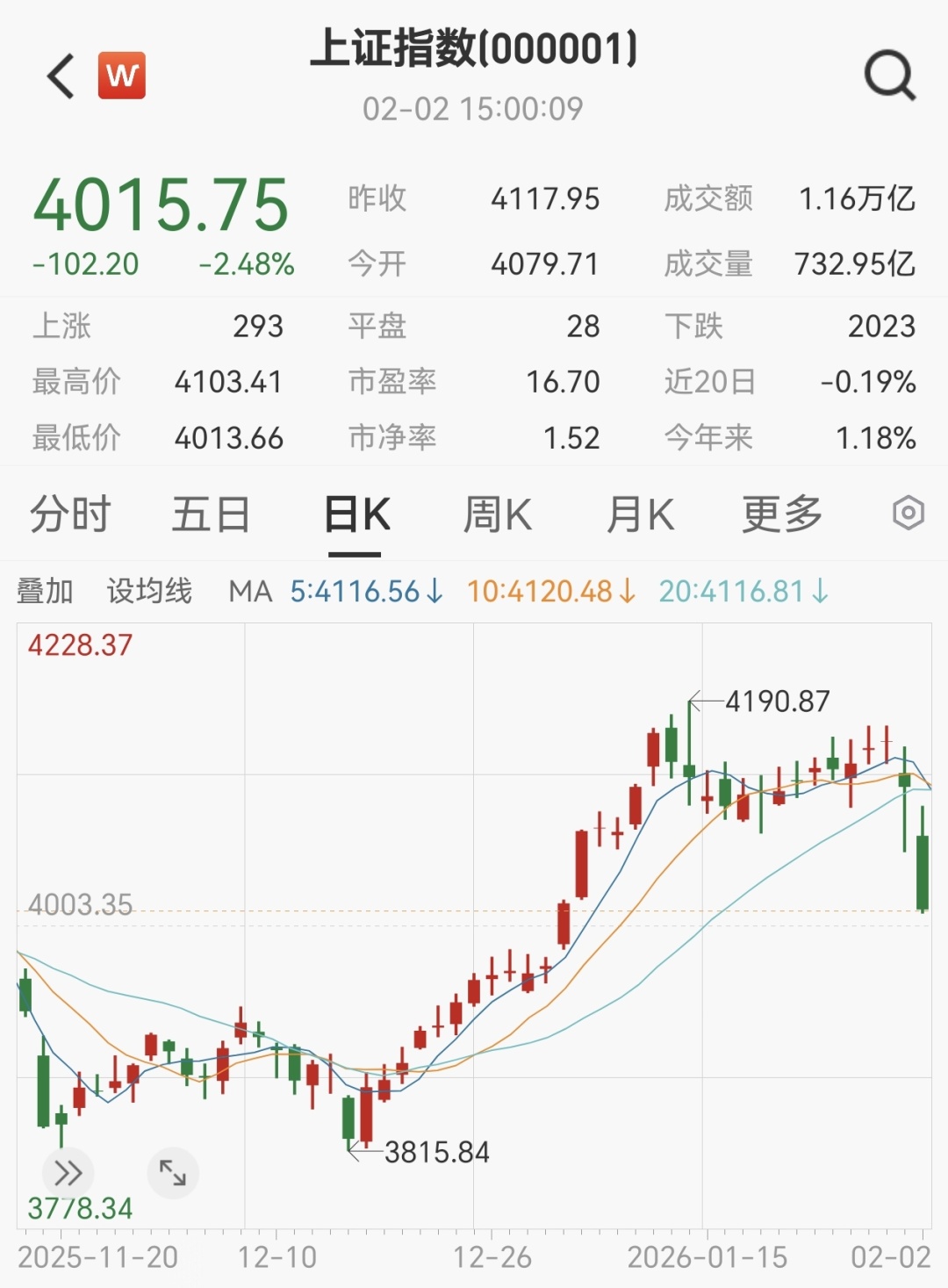
Task: Expand the chart to full screen
Action: [x=173, y=1173]
